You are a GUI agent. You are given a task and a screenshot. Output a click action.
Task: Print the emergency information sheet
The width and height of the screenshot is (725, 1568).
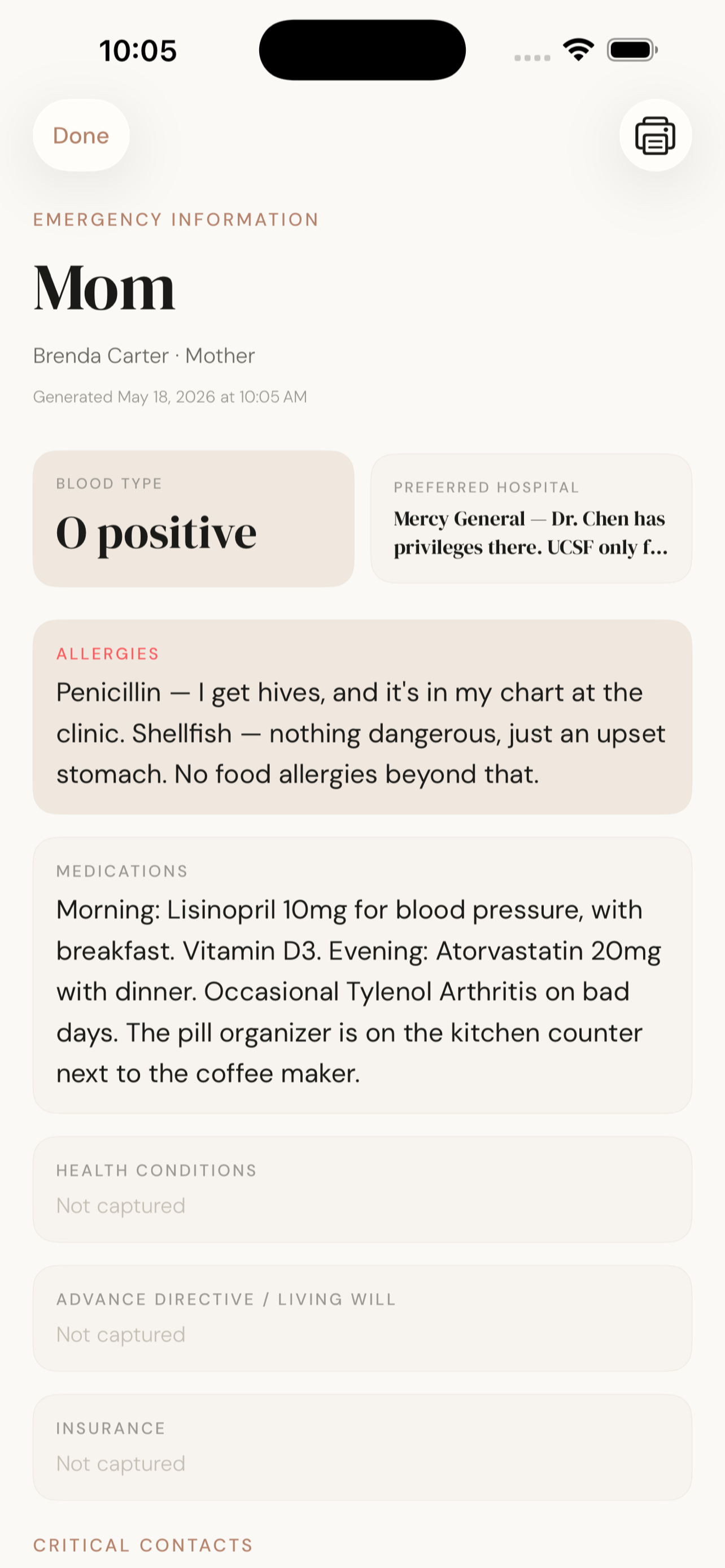tap(655, 135)
